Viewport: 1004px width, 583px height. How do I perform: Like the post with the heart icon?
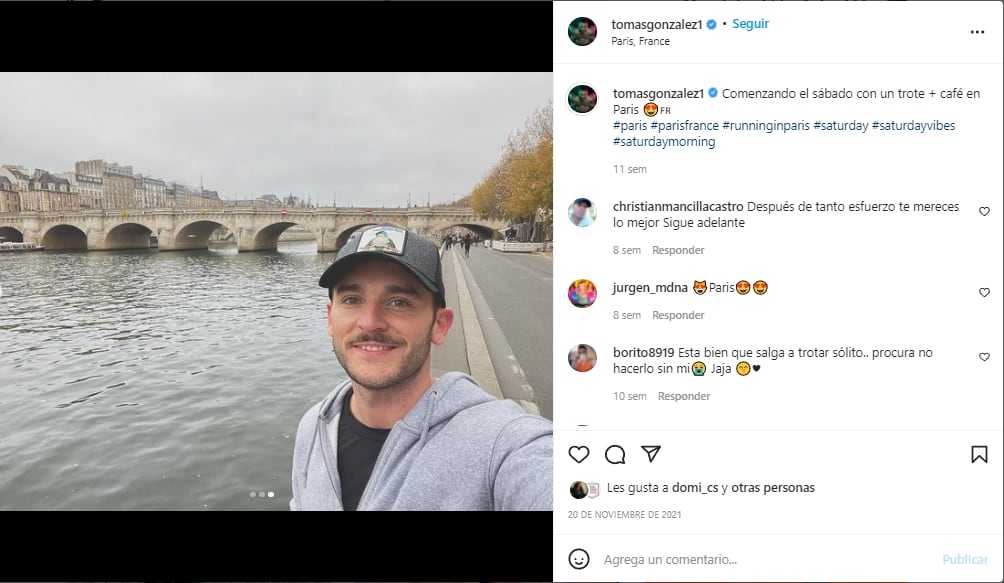pyautogui.click(x=579, y=455)
